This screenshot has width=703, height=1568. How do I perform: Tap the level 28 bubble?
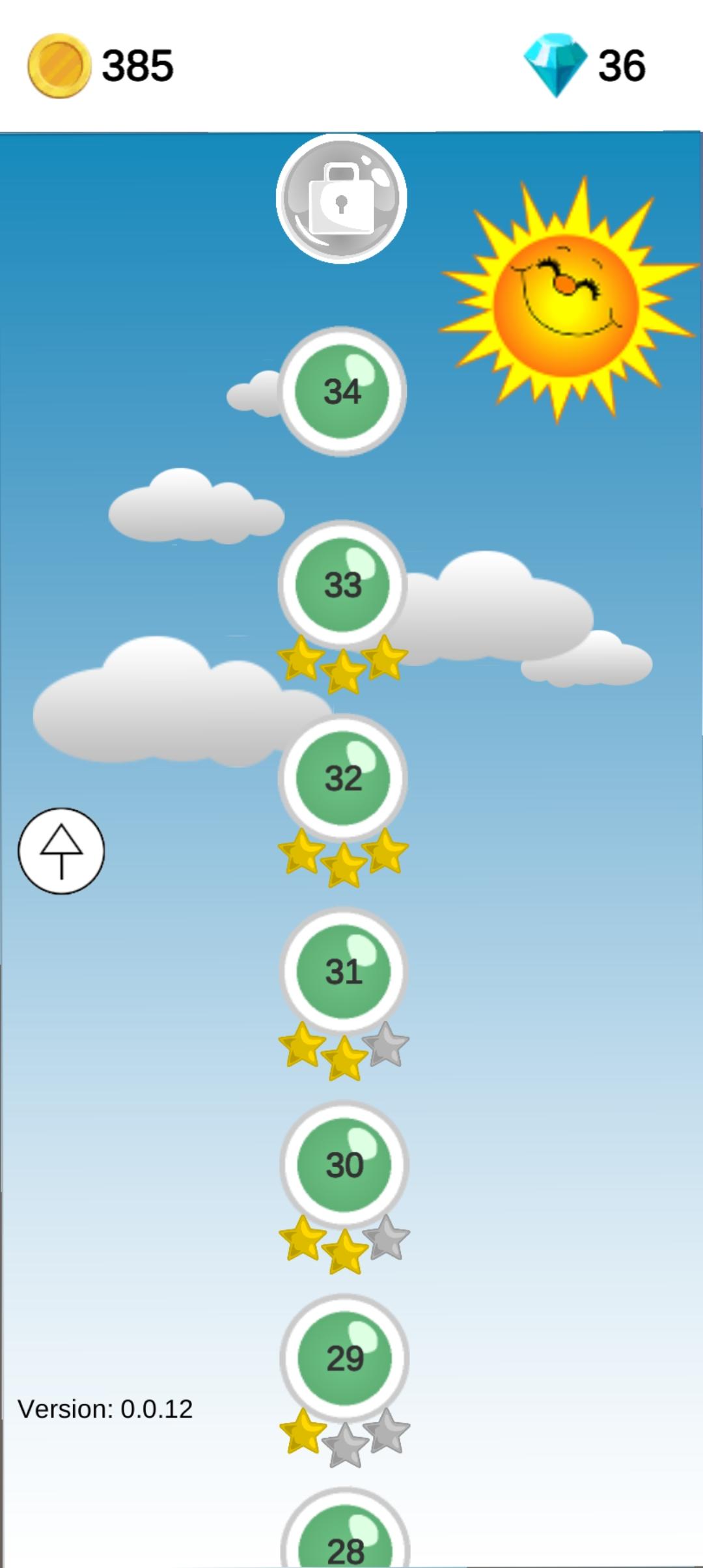point(345,1542)
